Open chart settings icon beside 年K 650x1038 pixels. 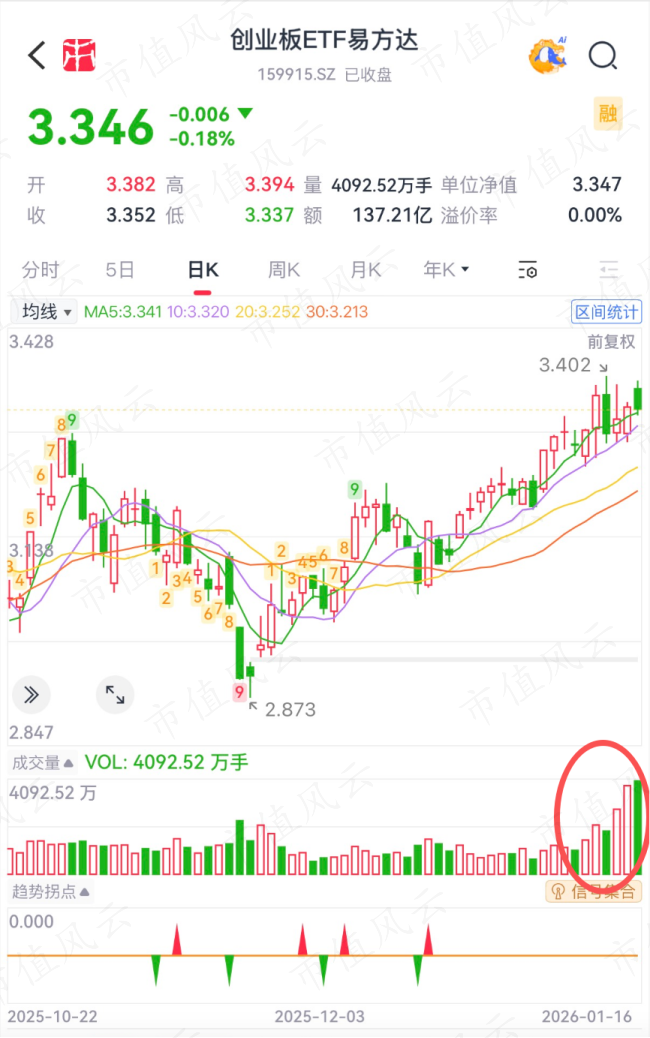pos(528,270)
